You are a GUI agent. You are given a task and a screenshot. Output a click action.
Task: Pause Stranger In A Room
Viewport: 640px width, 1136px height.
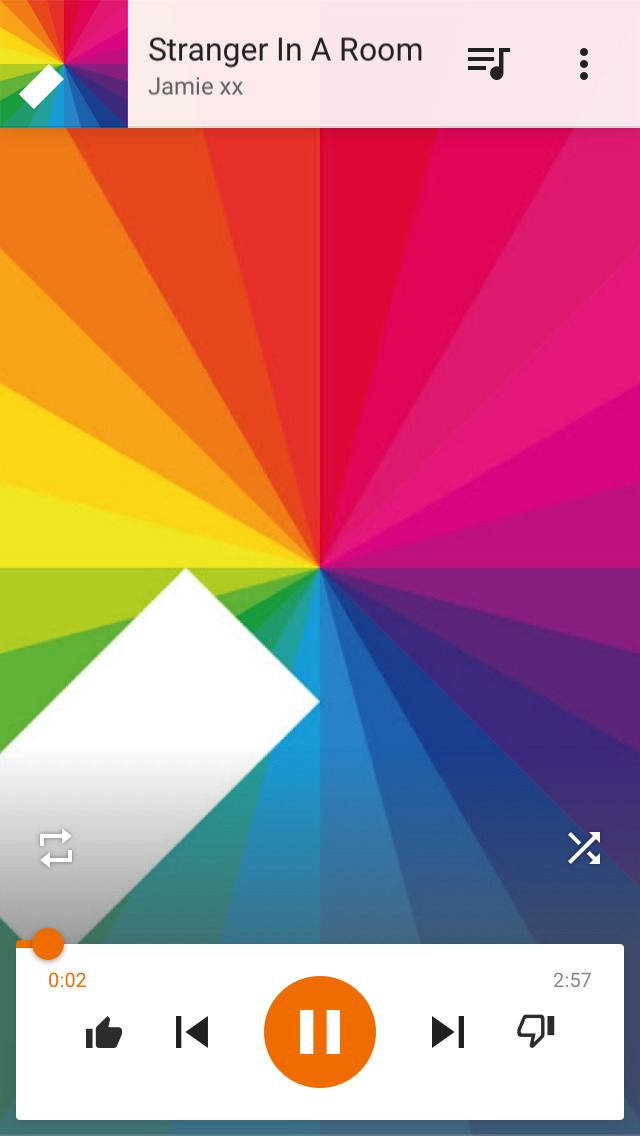[320, 1032]
